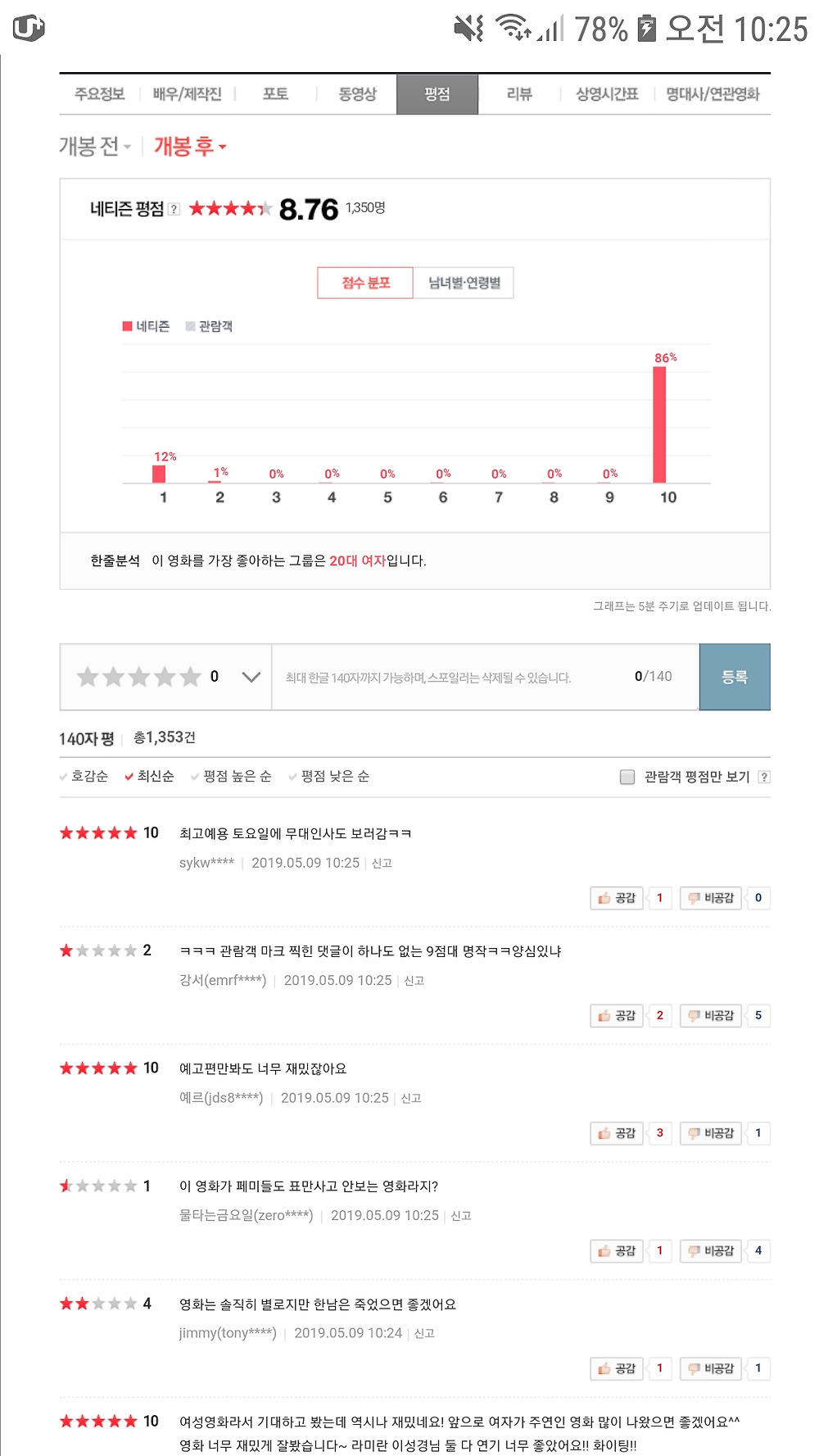Screen dimensions: 819x1456
Task: Go to the 리뷰 tab
Action: [x=519, y=94]
